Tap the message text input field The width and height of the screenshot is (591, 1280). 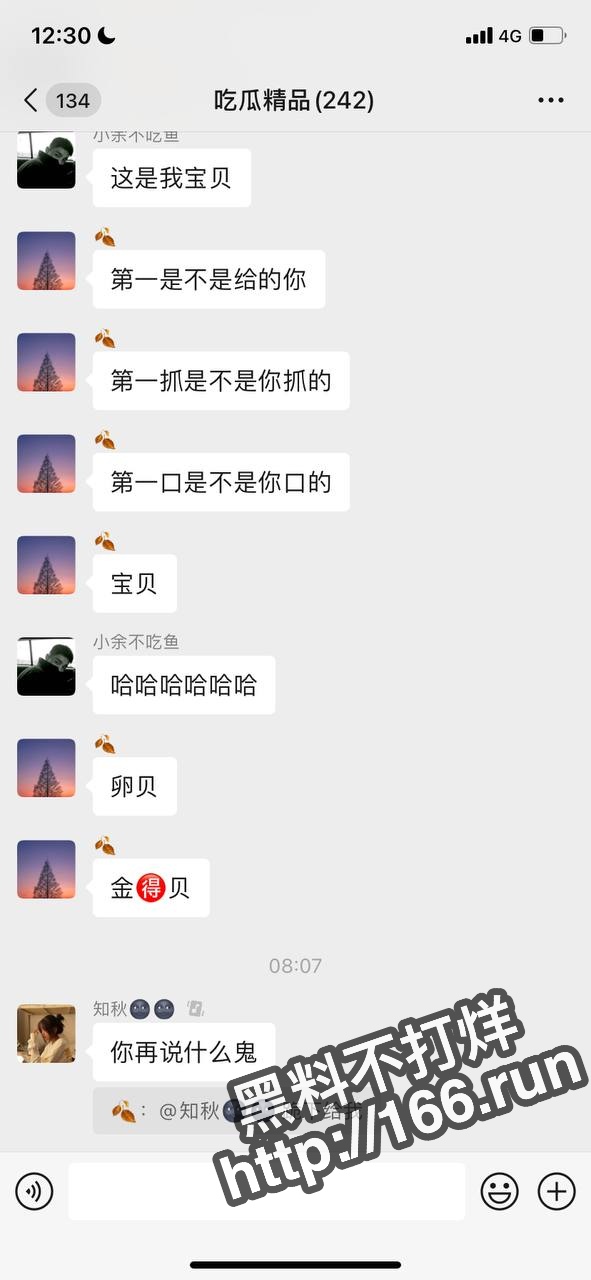coord(267,1191)
